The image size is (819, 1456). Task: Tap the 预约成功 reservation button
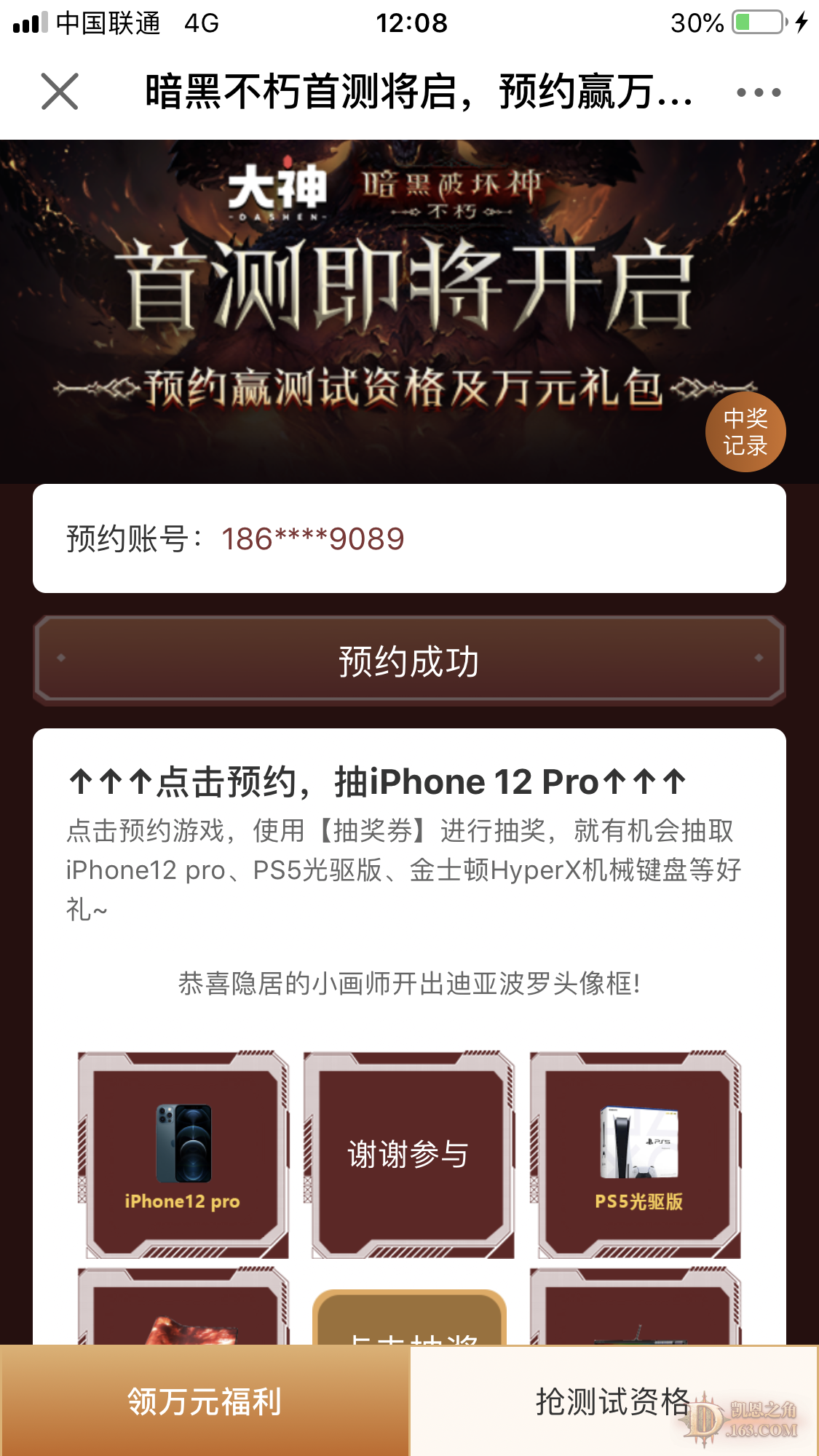point(409,661)
